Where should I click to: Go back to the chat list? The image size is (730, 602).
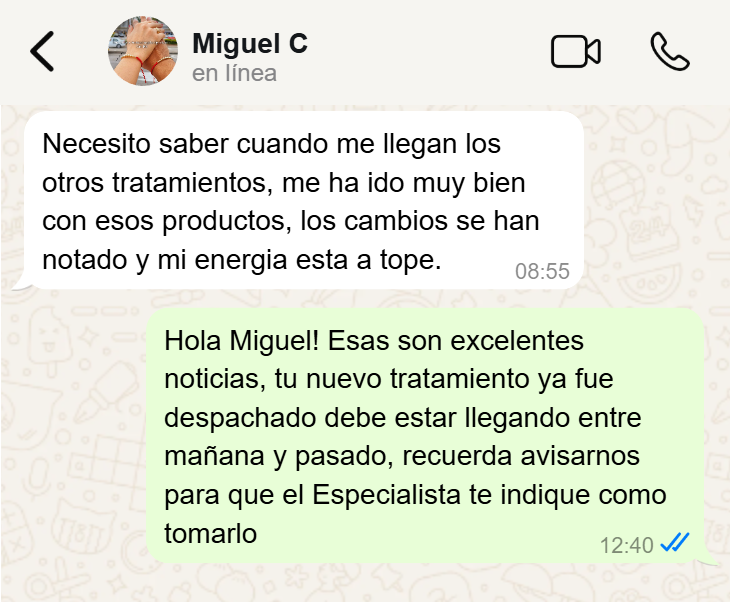(42, 52)
